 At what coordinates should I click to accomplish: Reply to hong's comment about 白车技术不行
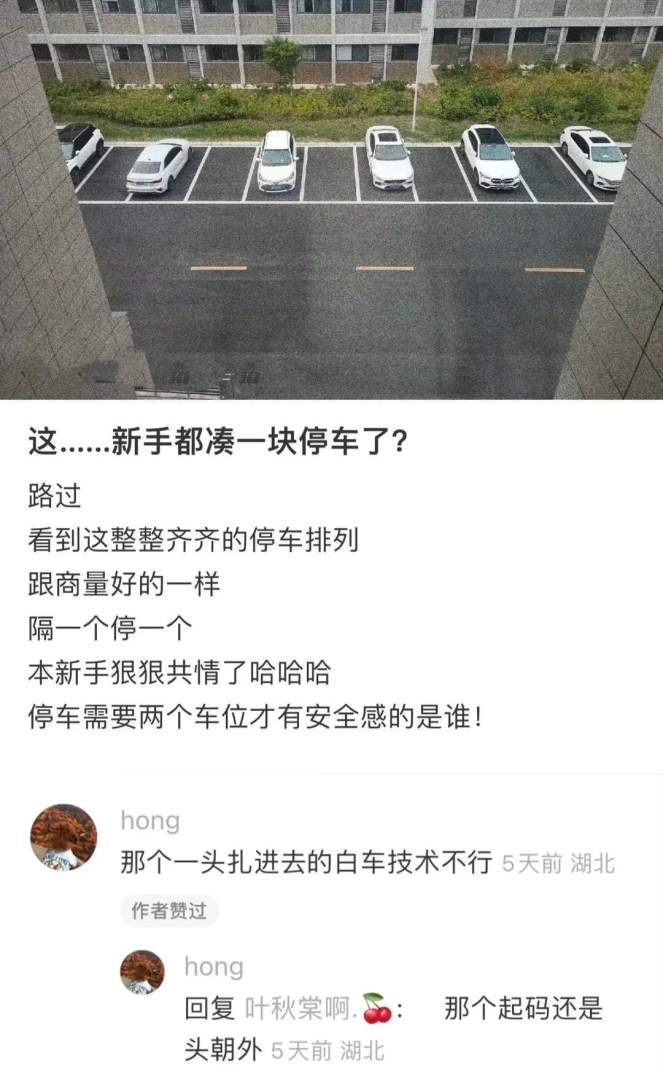click(x=306, y=862)
